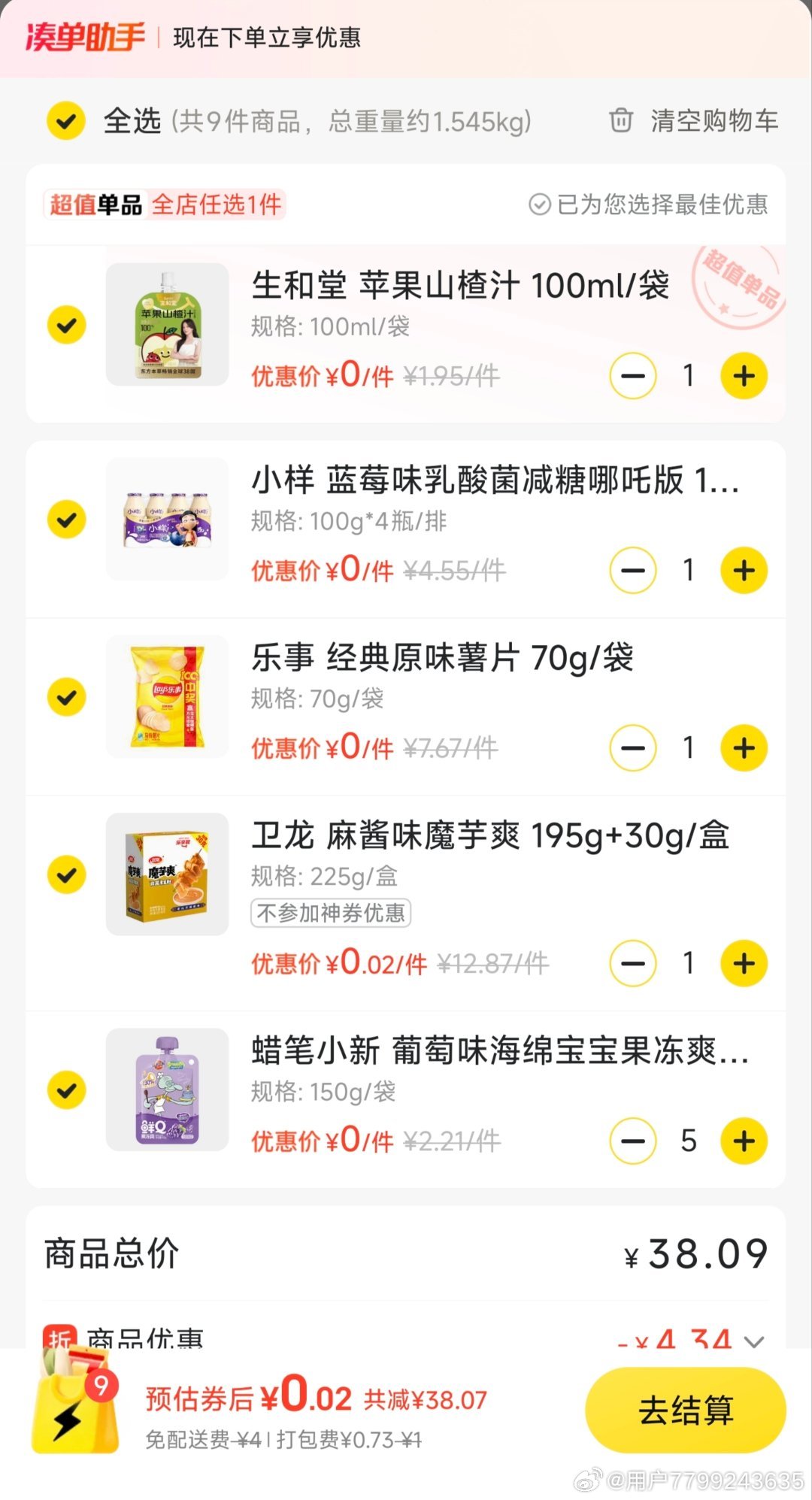The image size is (812, 1500).
Task: Tap 清空购物车 to empty the cart
Action: click(x=694, y=121)
